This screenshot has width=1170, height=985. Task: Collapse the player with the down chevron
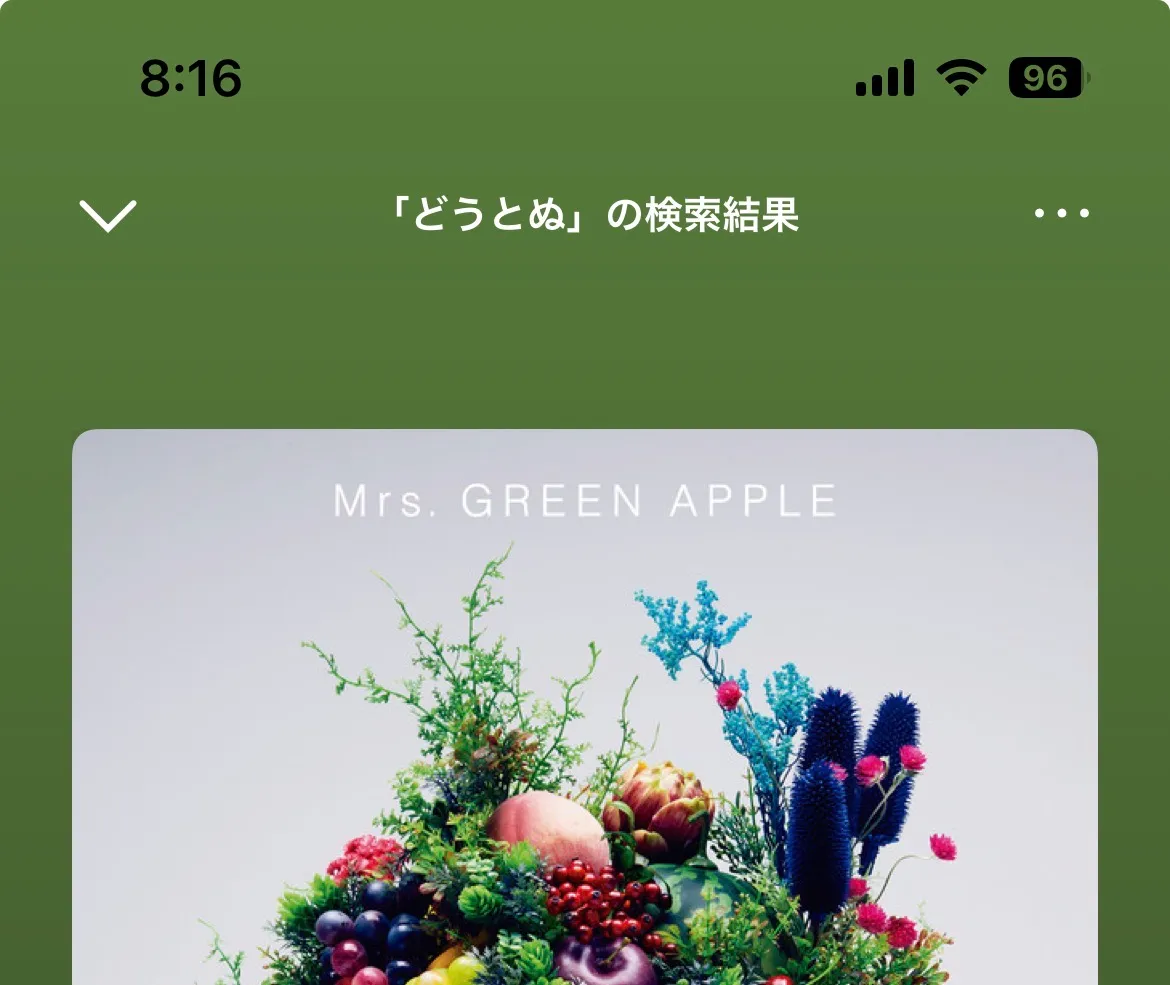tap(108, 215)
